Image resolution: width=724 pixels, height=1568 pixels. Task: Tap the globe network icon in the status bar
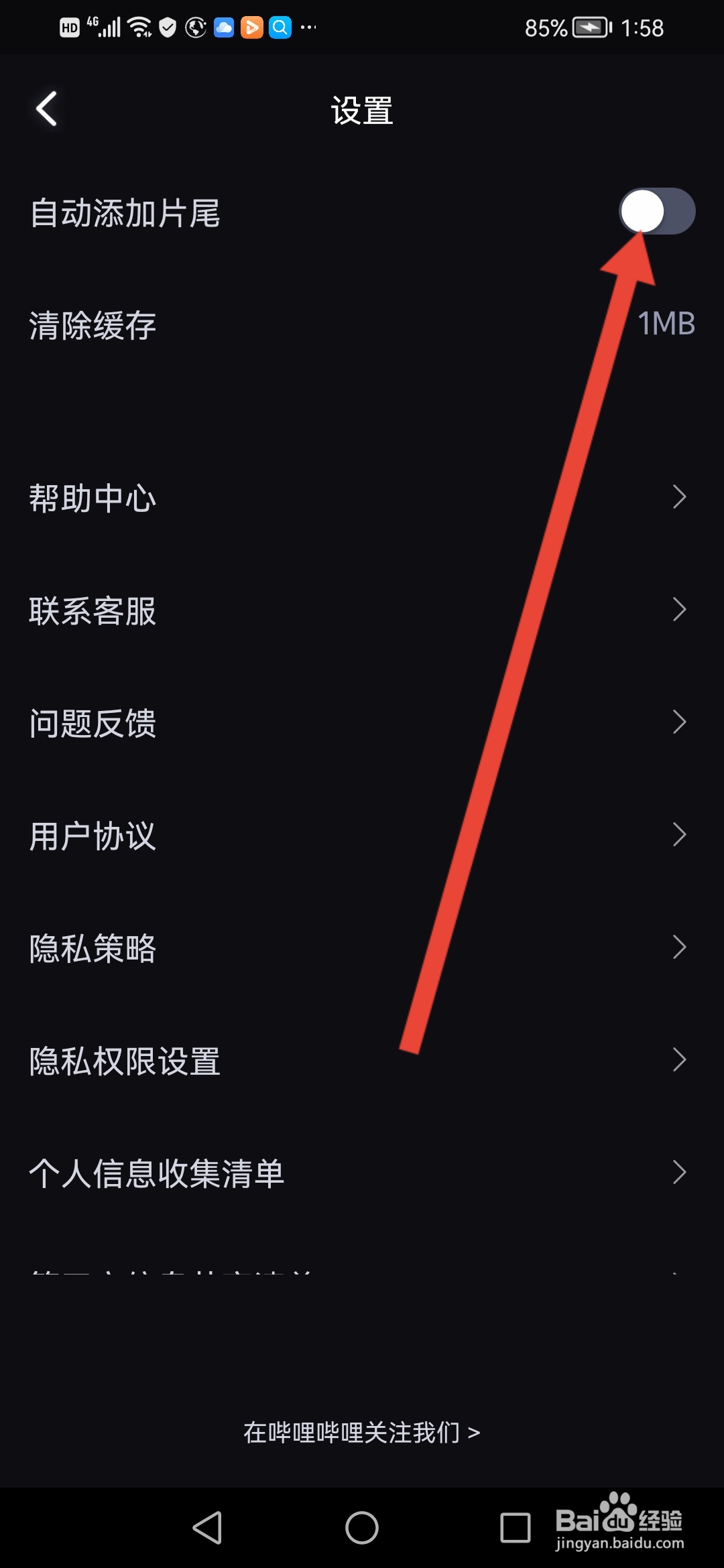pos(194,27)
